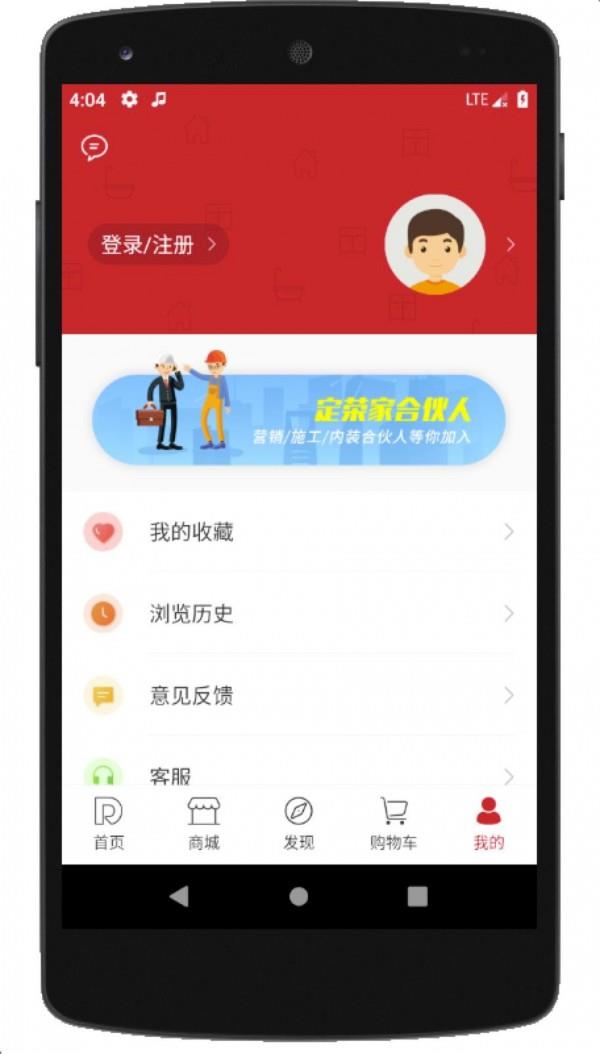Screen dimensions: 600x1054
Task: Switch to the 商城 mall tab
Action: coord(204,823)
